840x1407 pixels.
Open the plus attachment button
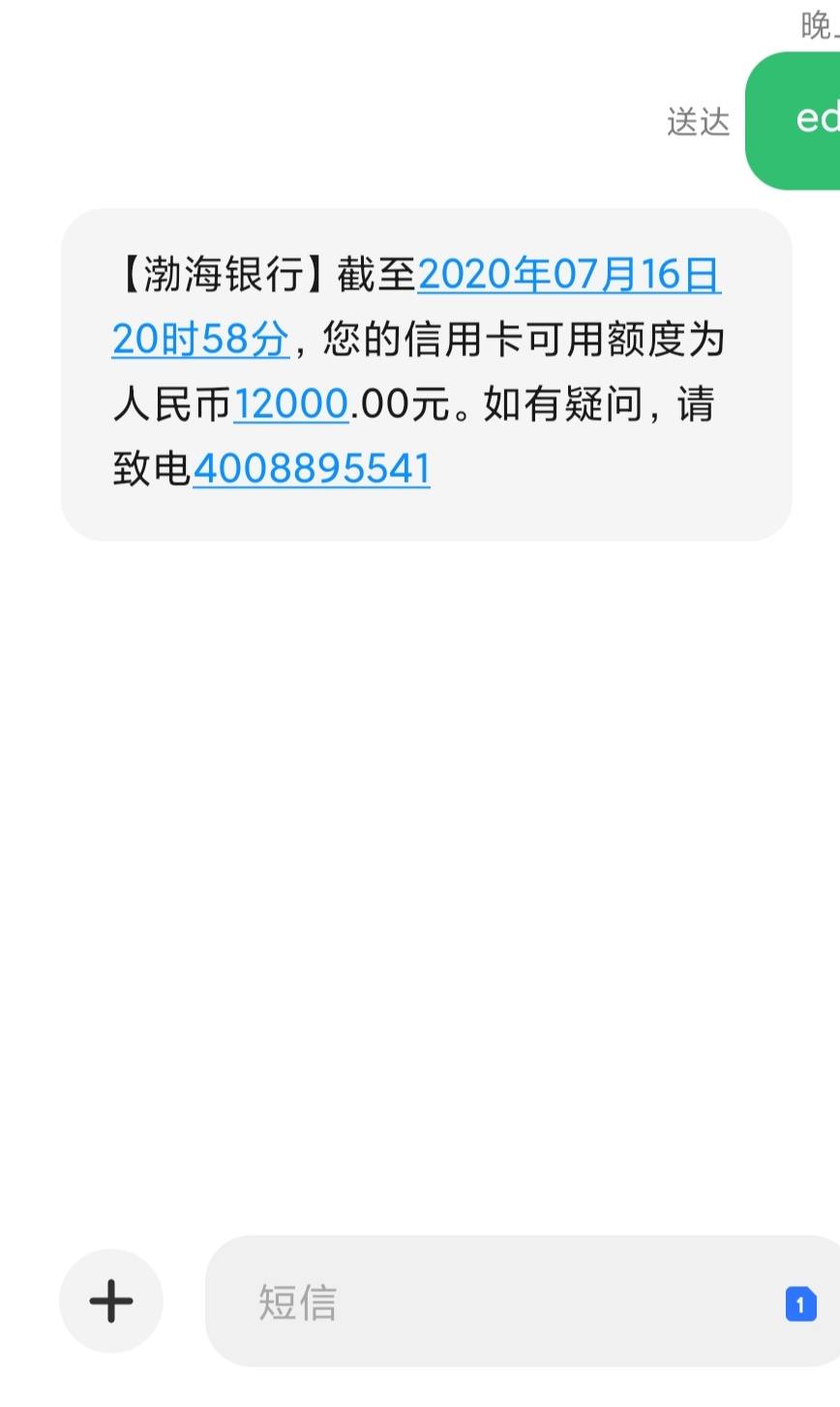pyautogui.click(x=111, y=1301)
